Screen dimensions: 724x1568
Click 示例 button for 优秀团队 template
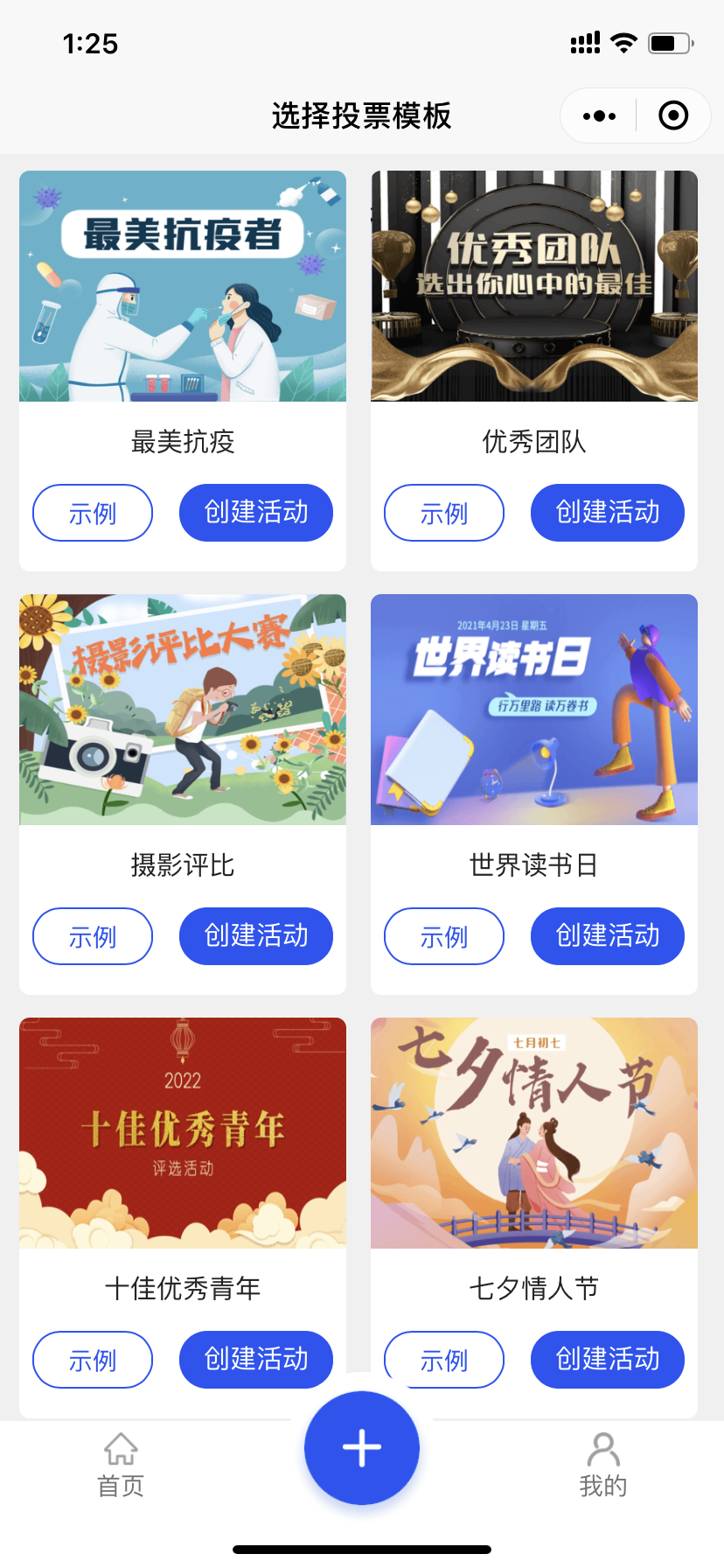tap(443, 513)
